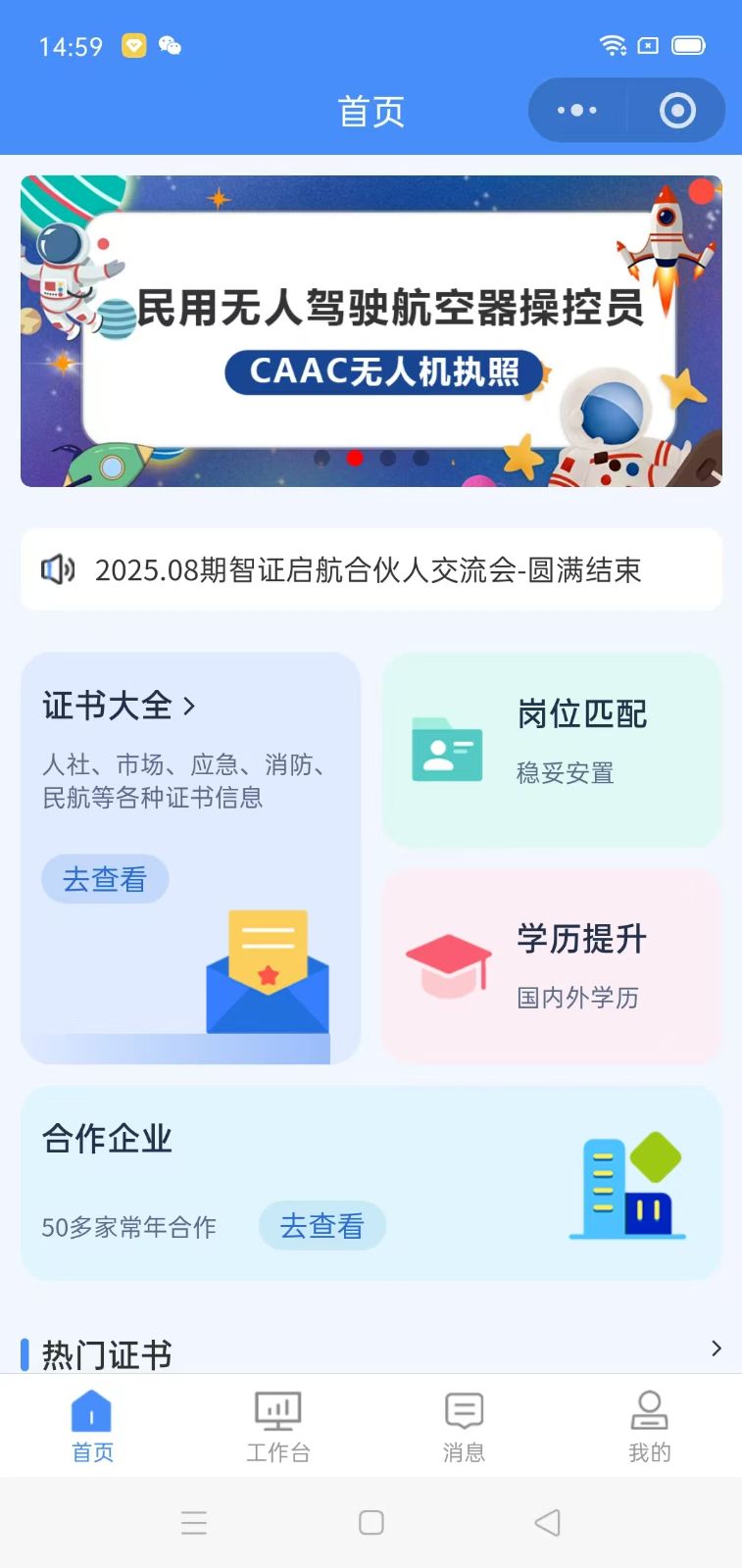Tap 去查看 in the 证书大全 card

click(x=105, y=879)
